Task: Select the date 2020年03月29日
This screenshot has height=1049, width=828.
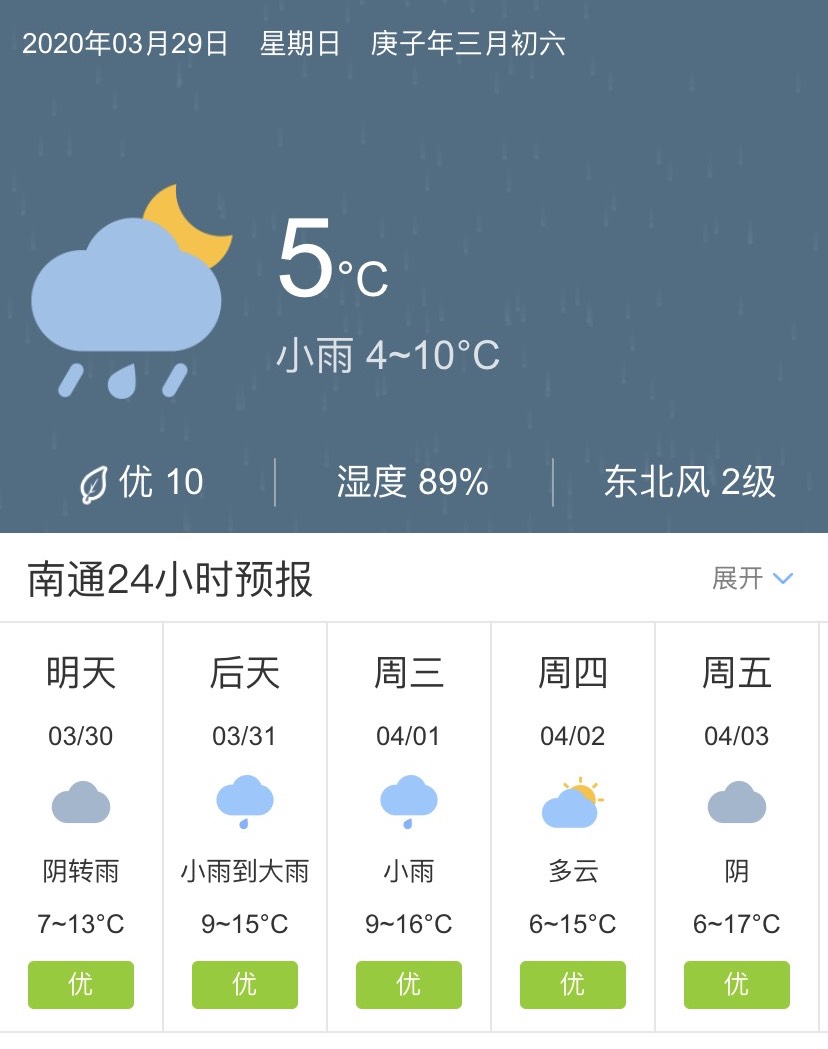Action: click(x=126, y=43)
